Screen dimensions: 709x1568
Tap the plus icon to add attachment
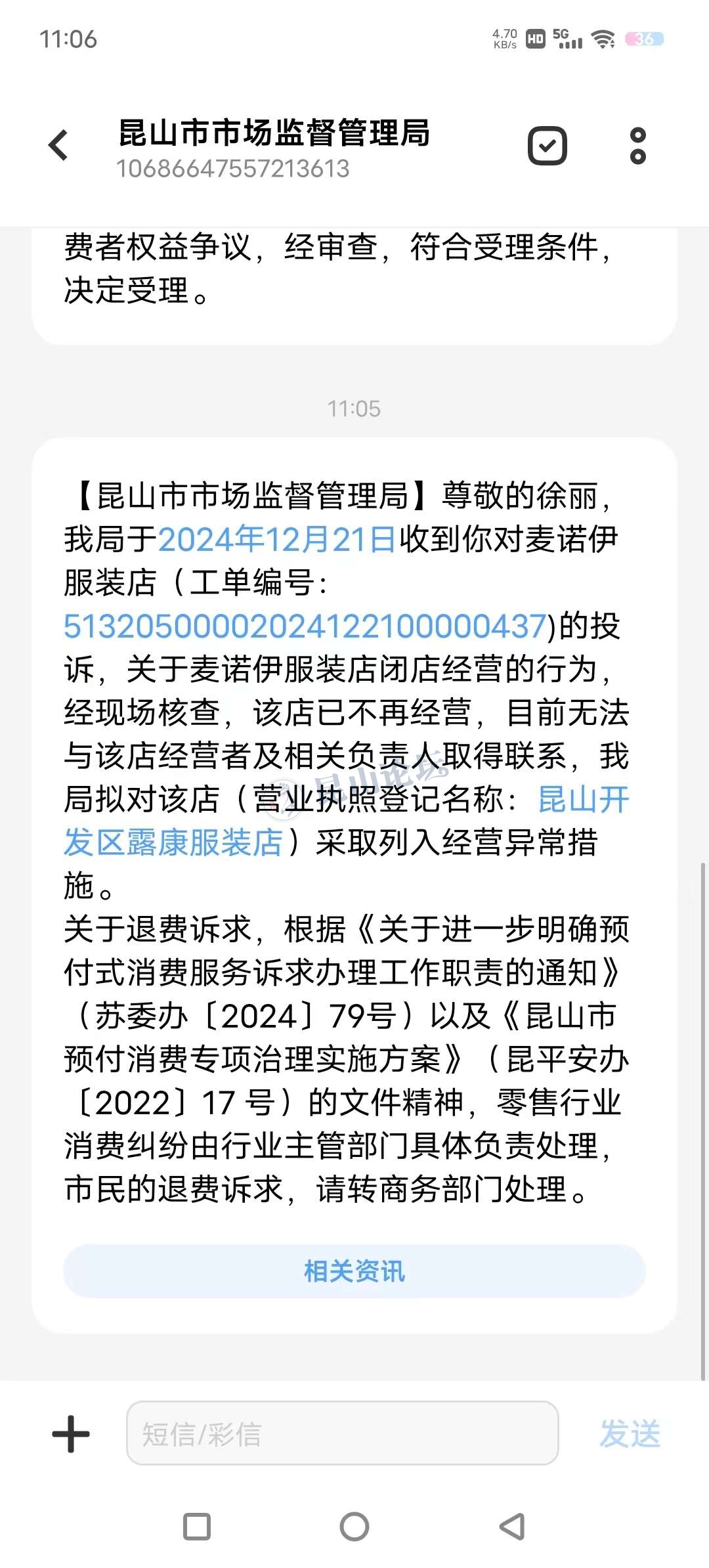tap(71, 1434)
